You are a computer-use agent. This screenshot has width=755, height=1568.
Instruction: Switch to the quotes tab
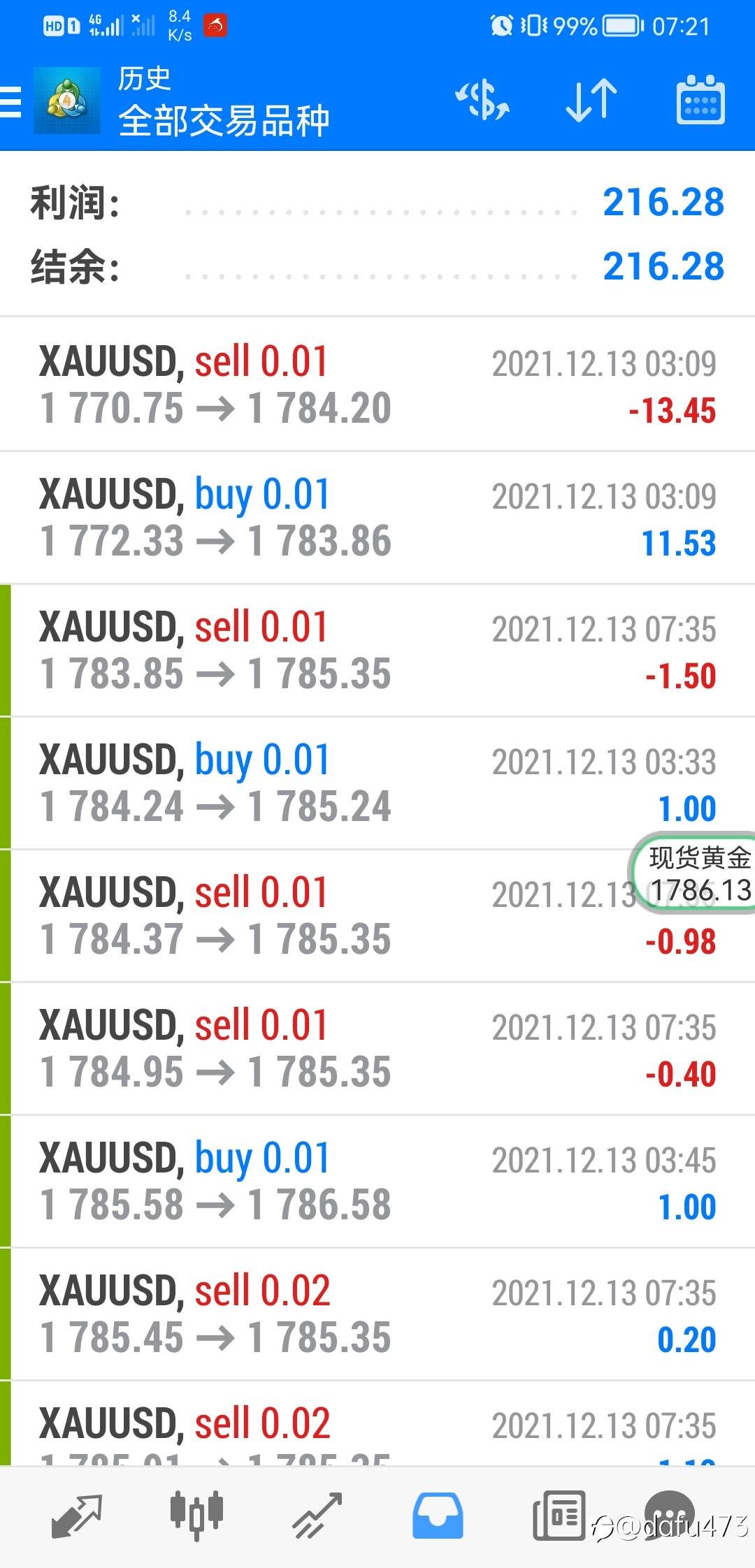click(77, 1515)
